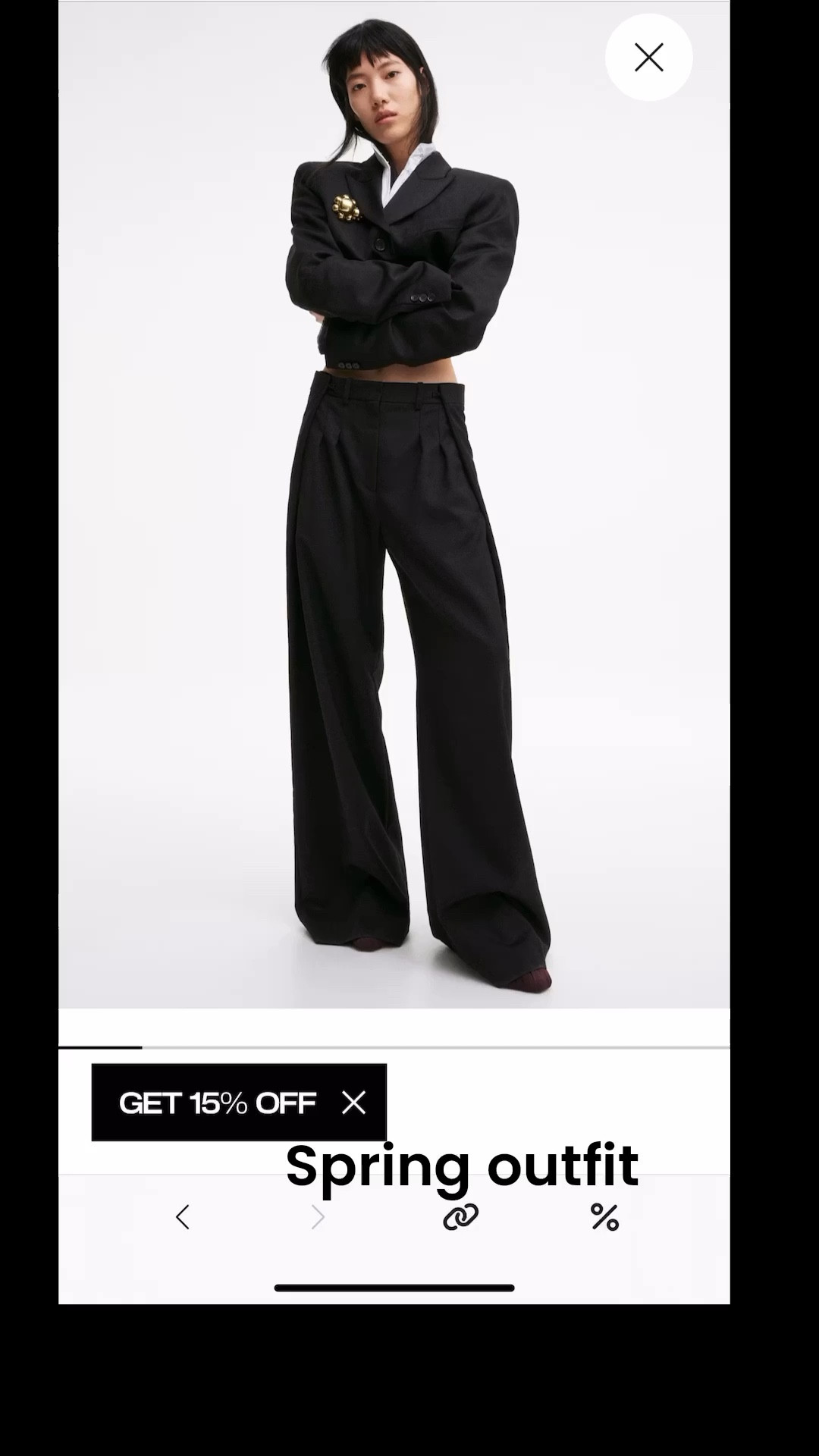Go forward using the right chevron arrow

317,1216
